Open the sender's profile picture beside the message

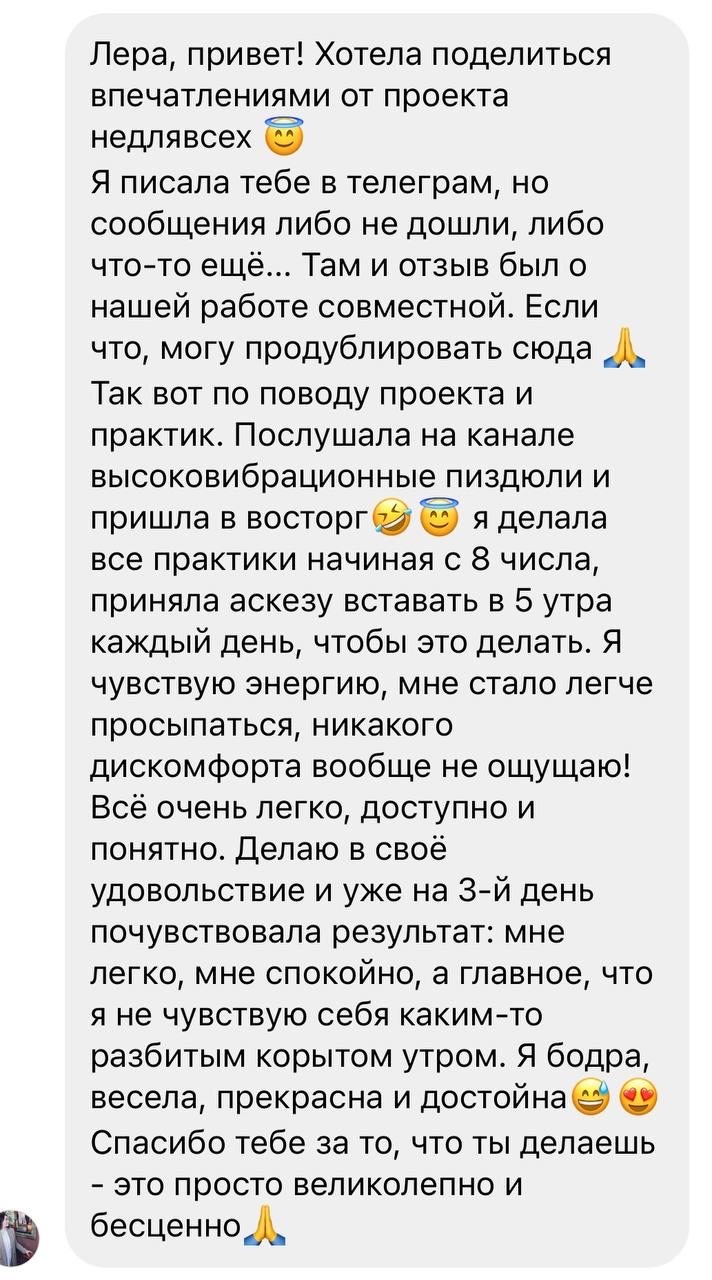coord(17,1236)
